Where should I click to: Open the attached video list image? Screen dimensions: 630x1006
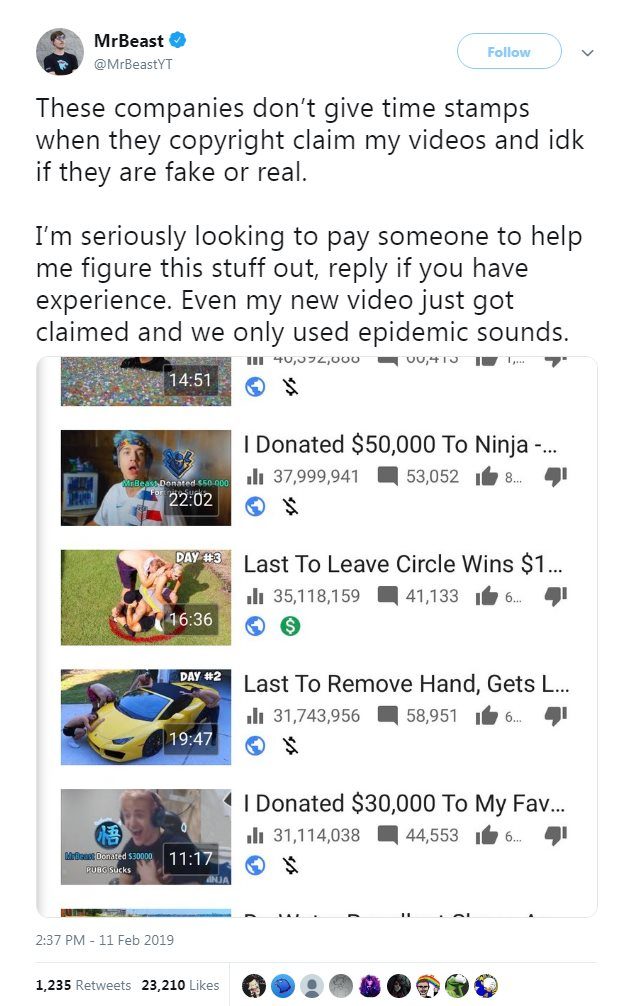(x=316, y=636)
